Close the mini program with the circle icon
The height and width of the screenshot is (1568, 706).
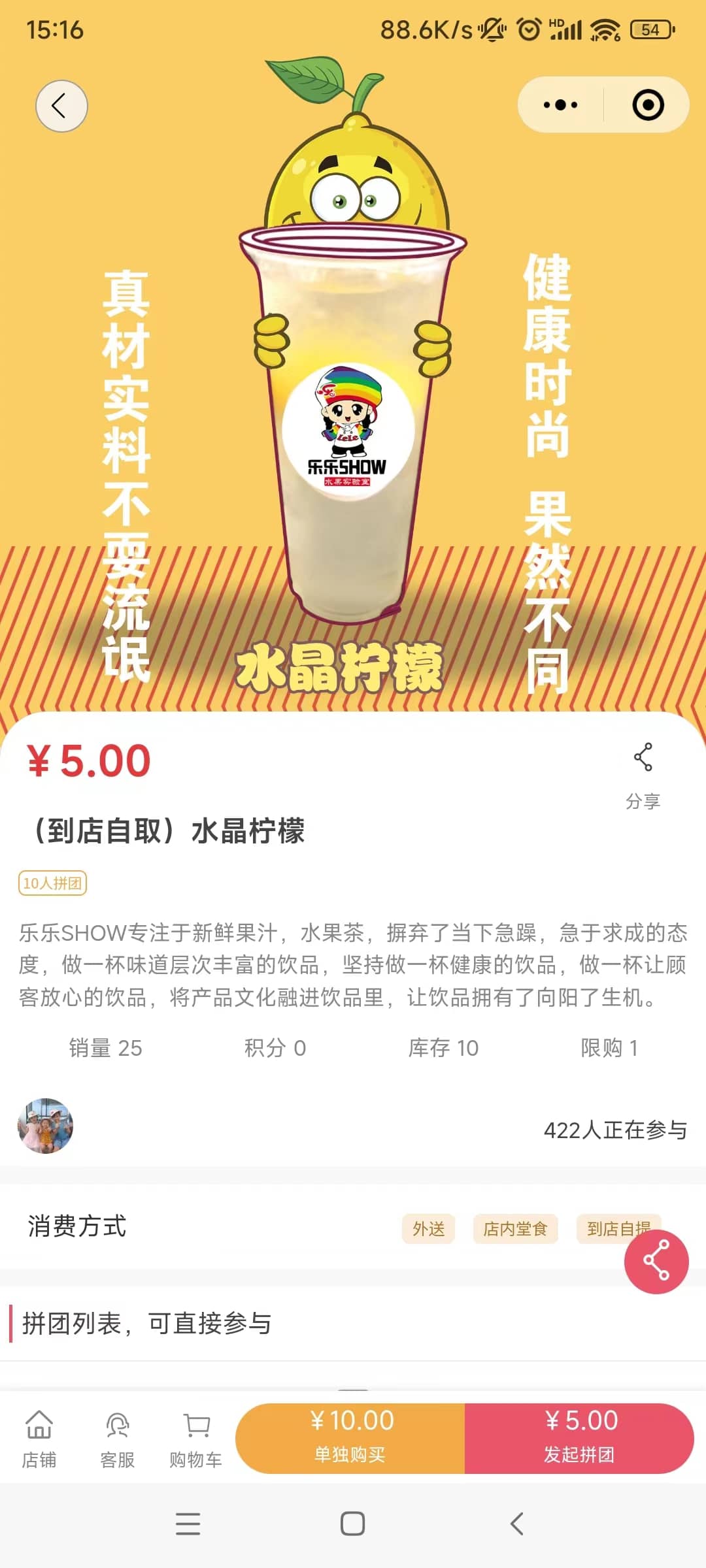click(648, 105)
